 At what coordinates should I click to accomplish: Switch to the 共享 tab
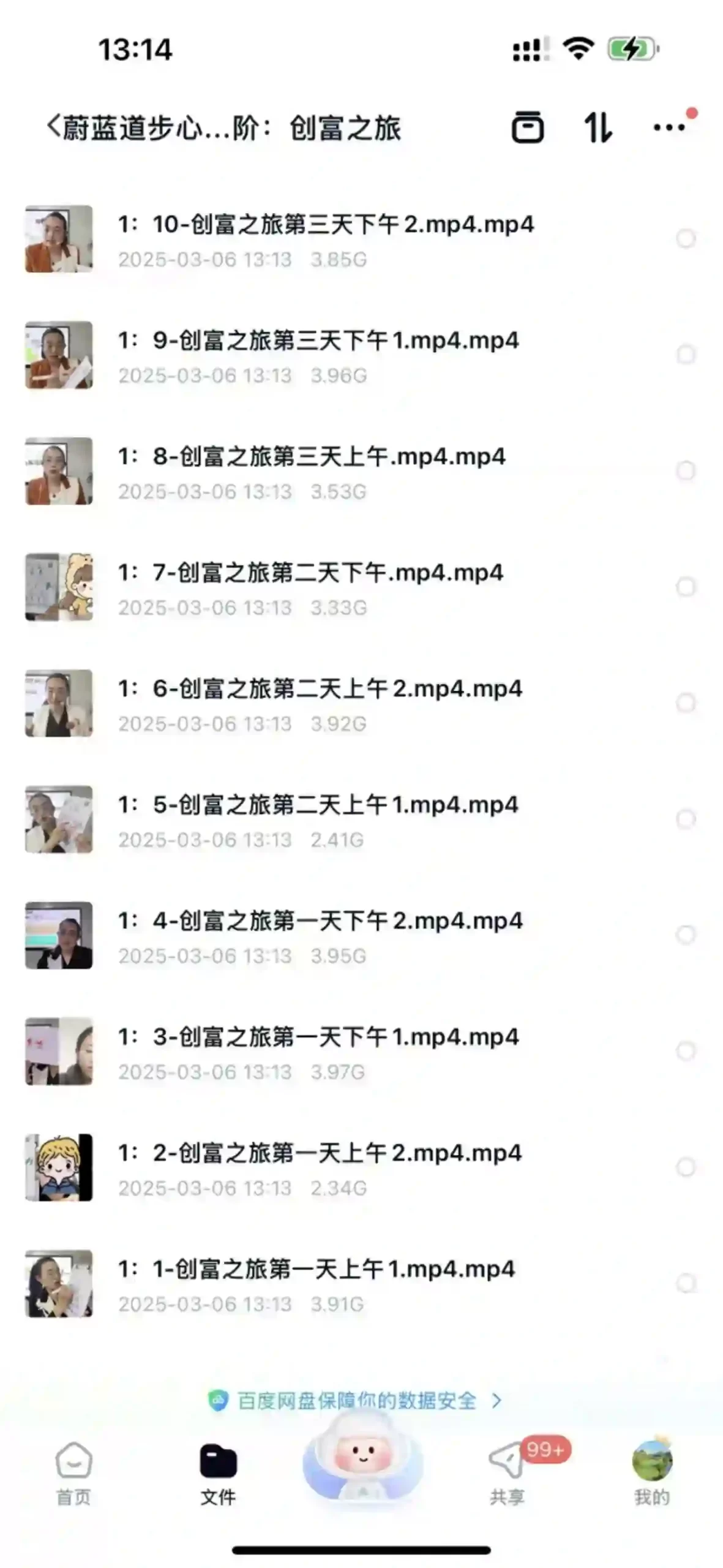(507, 1473)
